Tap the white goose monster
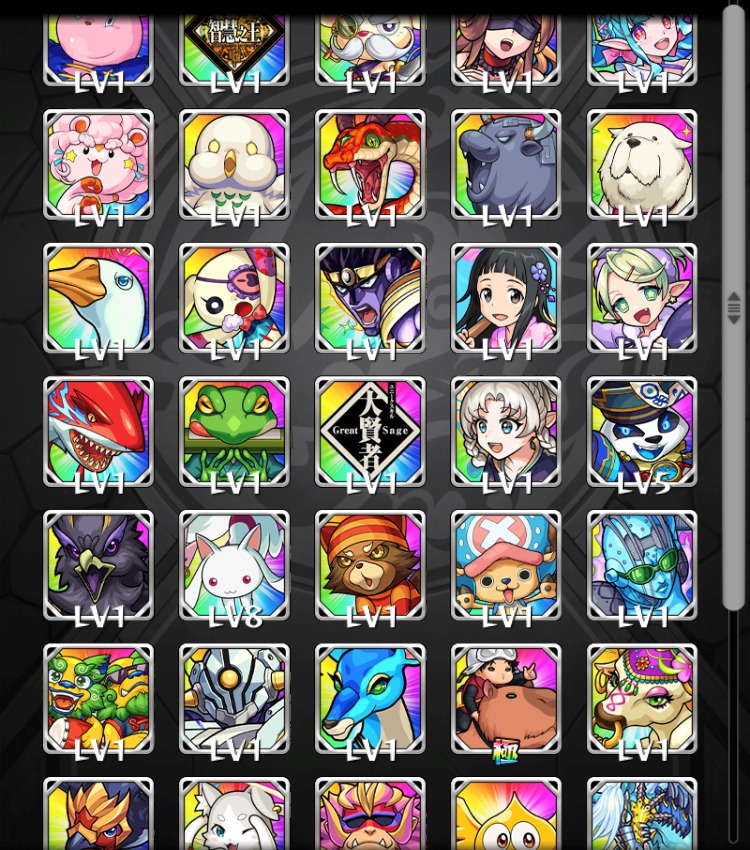This screenshot has height=850, width=750. pos(98,298)
